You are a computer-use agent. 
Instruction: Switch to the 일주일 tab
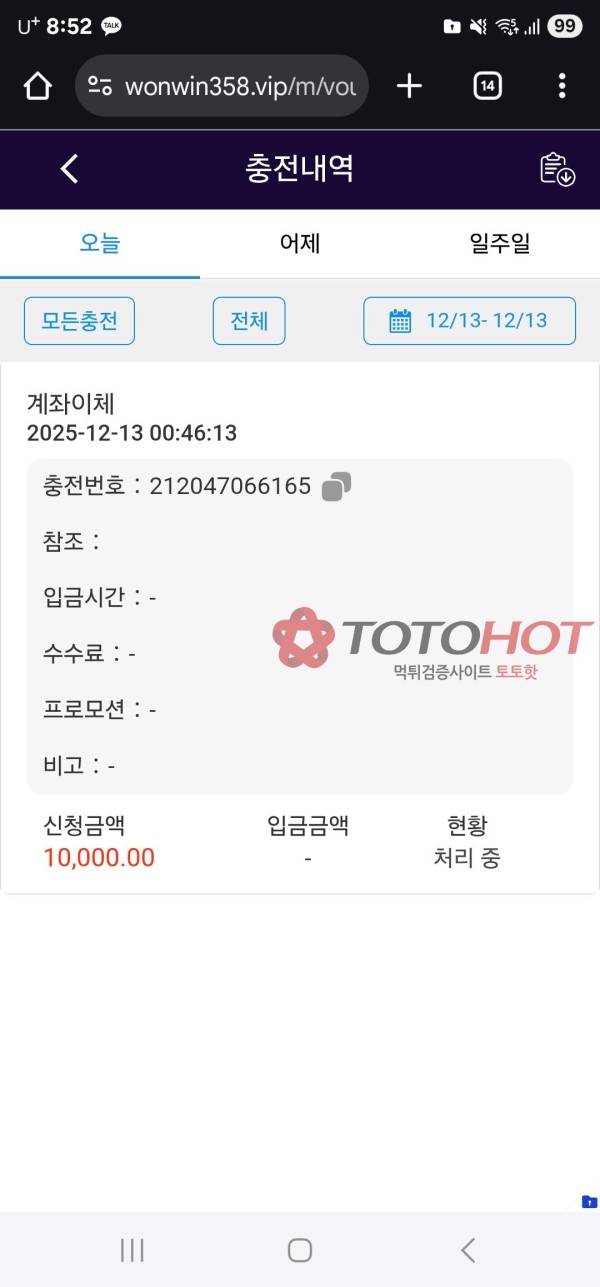[500, 243]
